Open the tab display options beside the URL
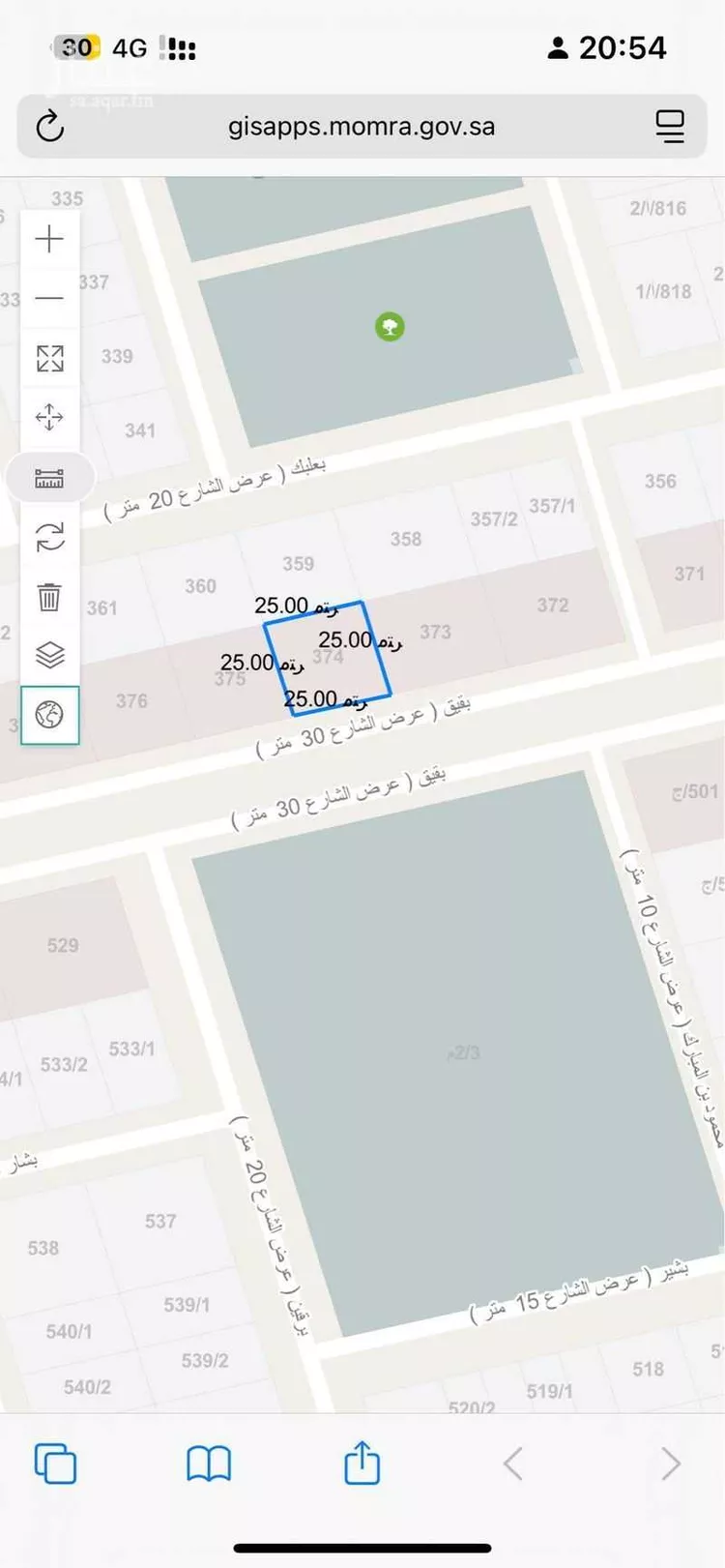Image resolution: width=725 pixels, height=1568 pixels. tap(670, 125)
